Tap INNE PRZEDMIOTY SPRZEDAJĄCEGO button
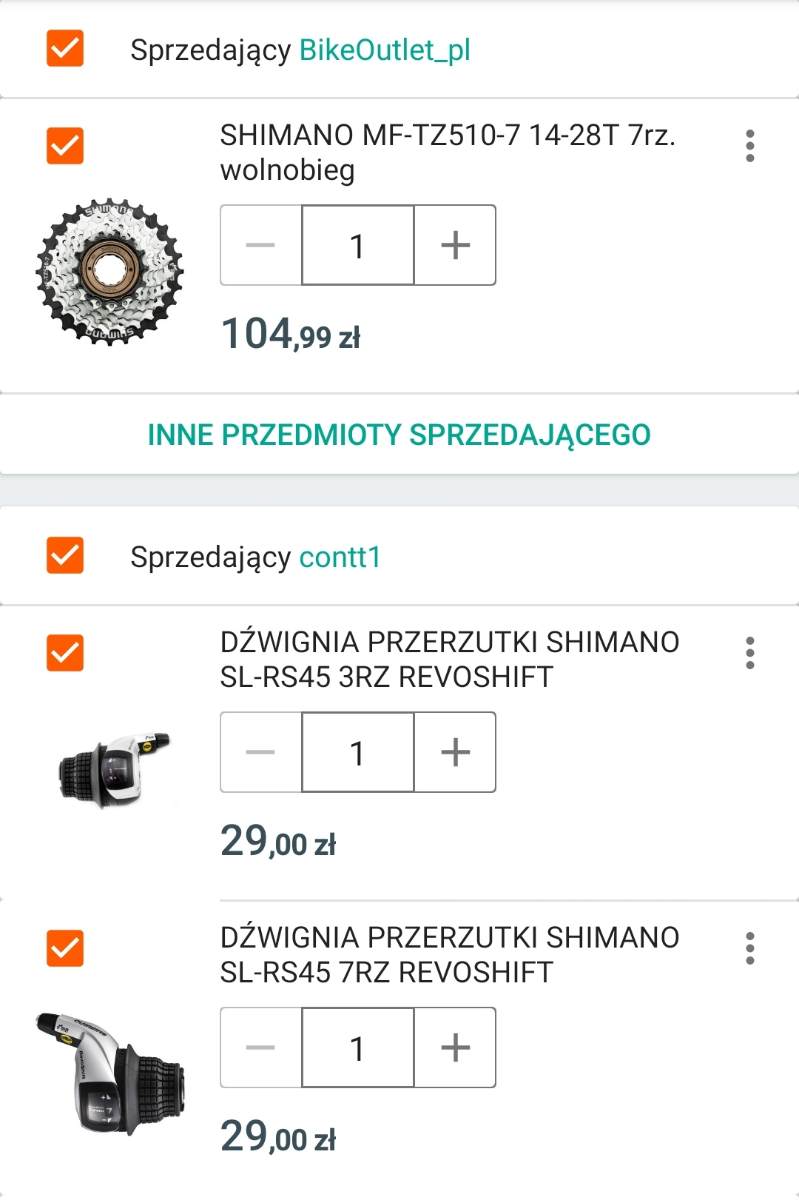Viewport: 799px width, 1200px height. [x=399, y=434]
